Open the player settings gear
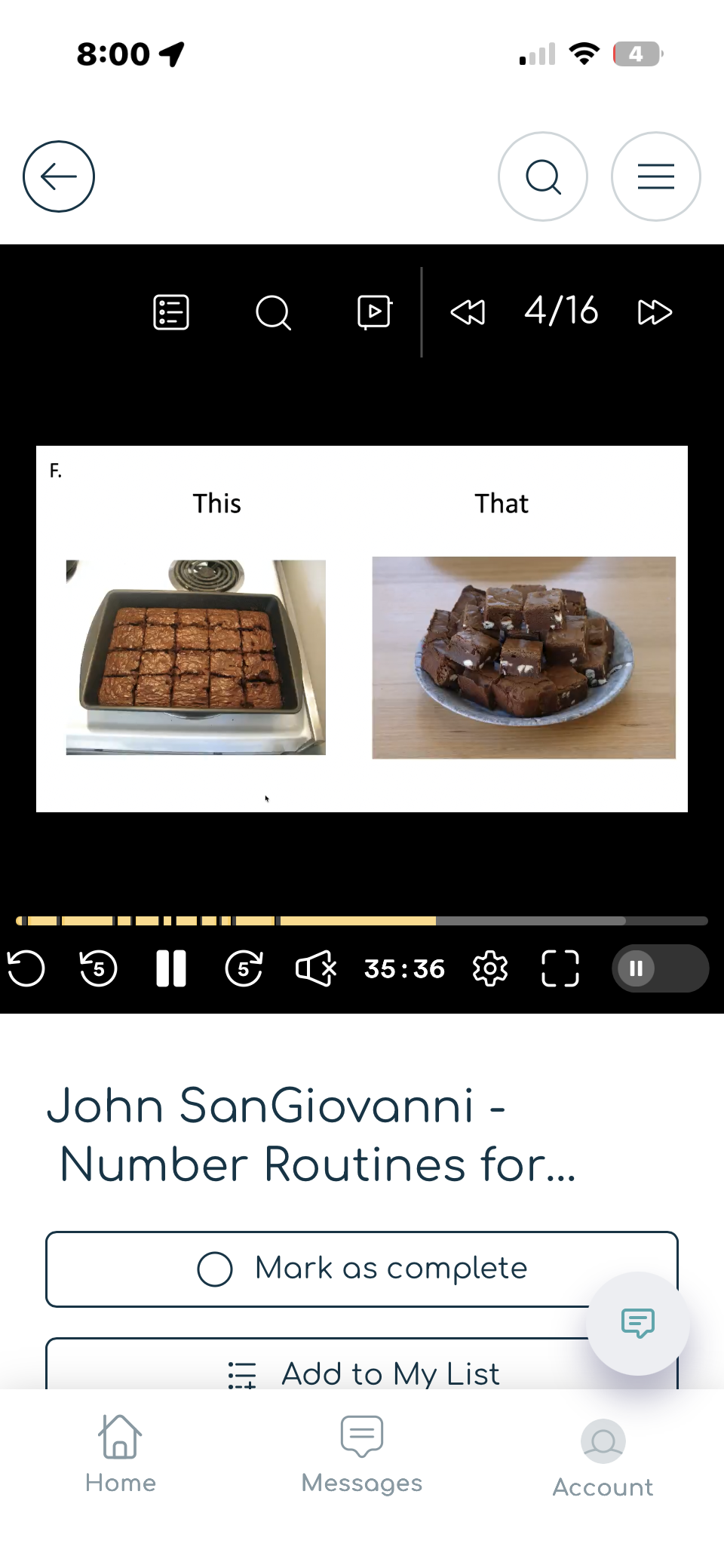The image size is (724, 1568). (x=490, y=968)
